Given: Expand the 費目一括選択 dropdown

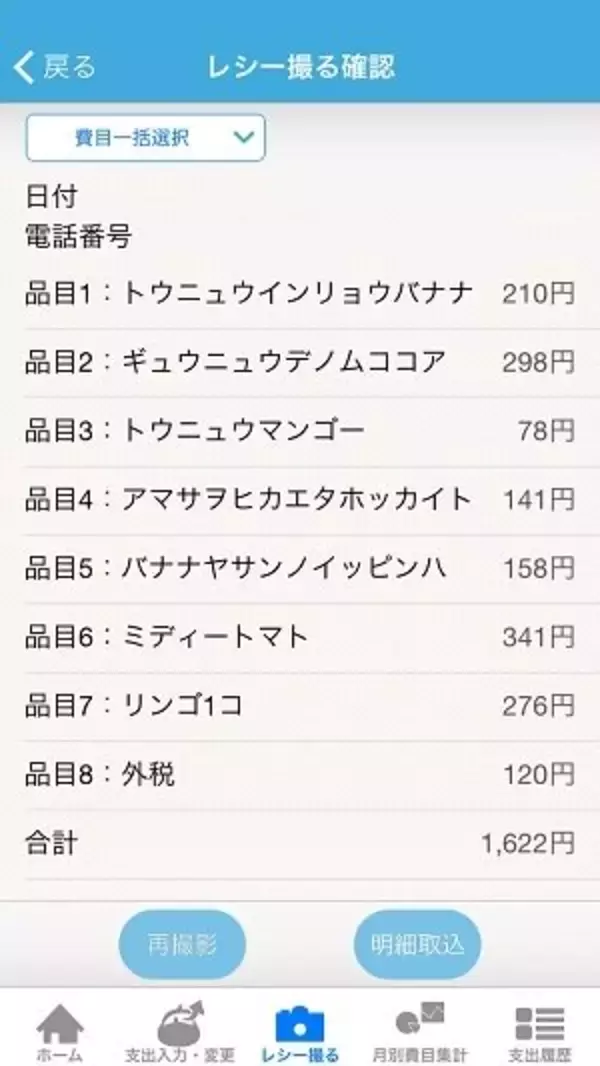Looking at the screenshot, I should tap(145, 138).
